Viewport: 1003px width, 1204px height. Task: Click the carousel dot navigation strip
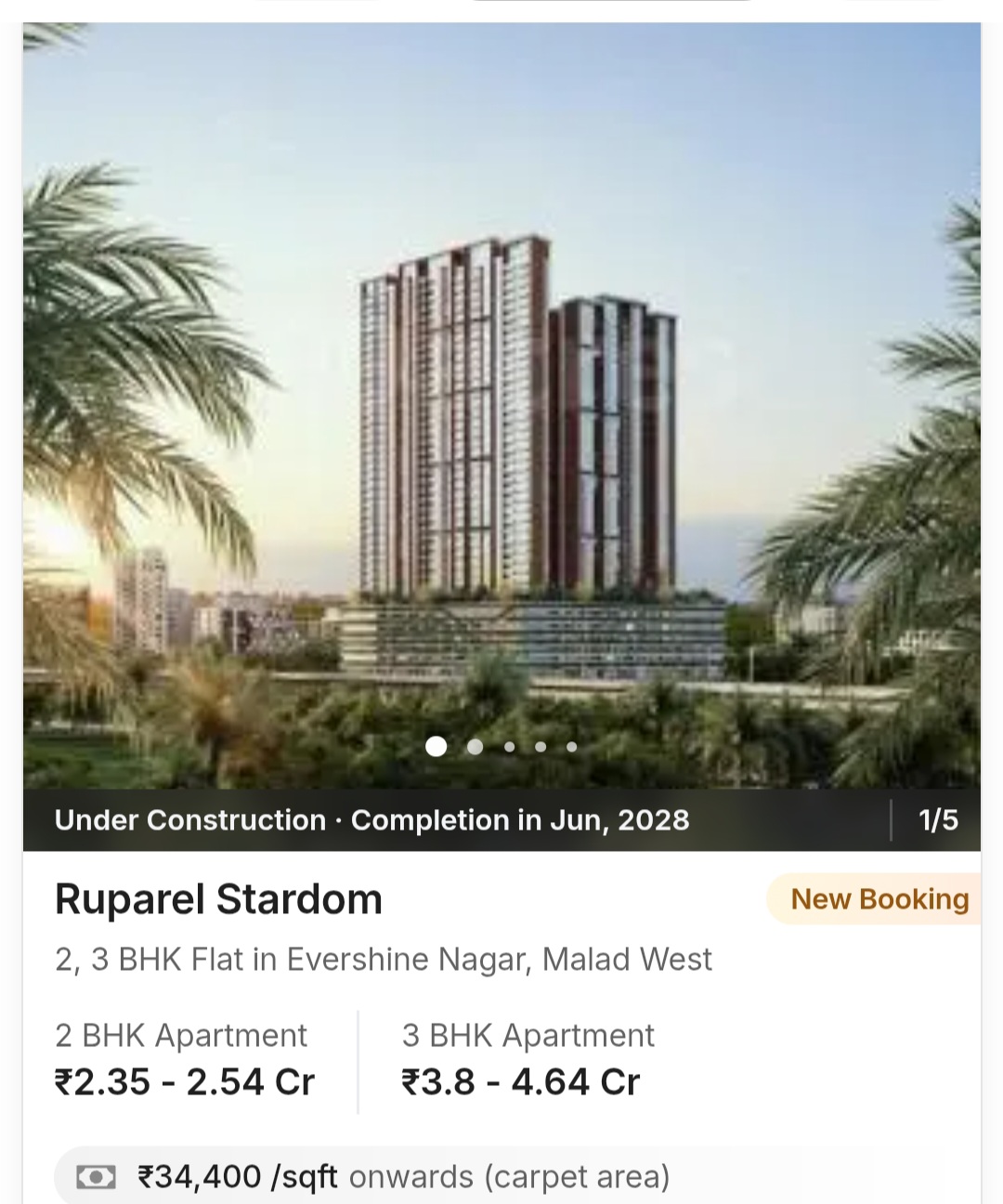pos(503,747)
